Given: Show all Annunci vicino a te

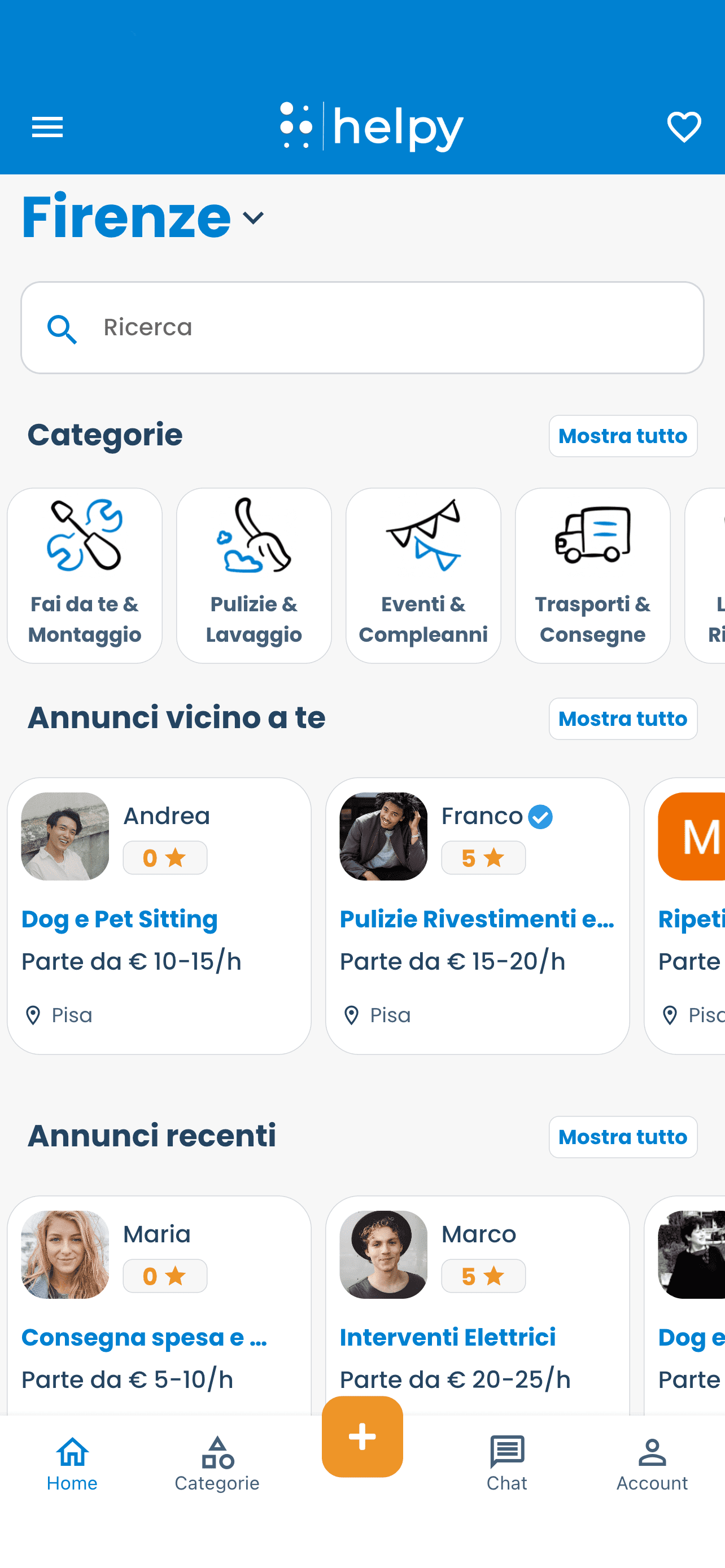Looking at the screenshot, I should [x=622, y=719].
